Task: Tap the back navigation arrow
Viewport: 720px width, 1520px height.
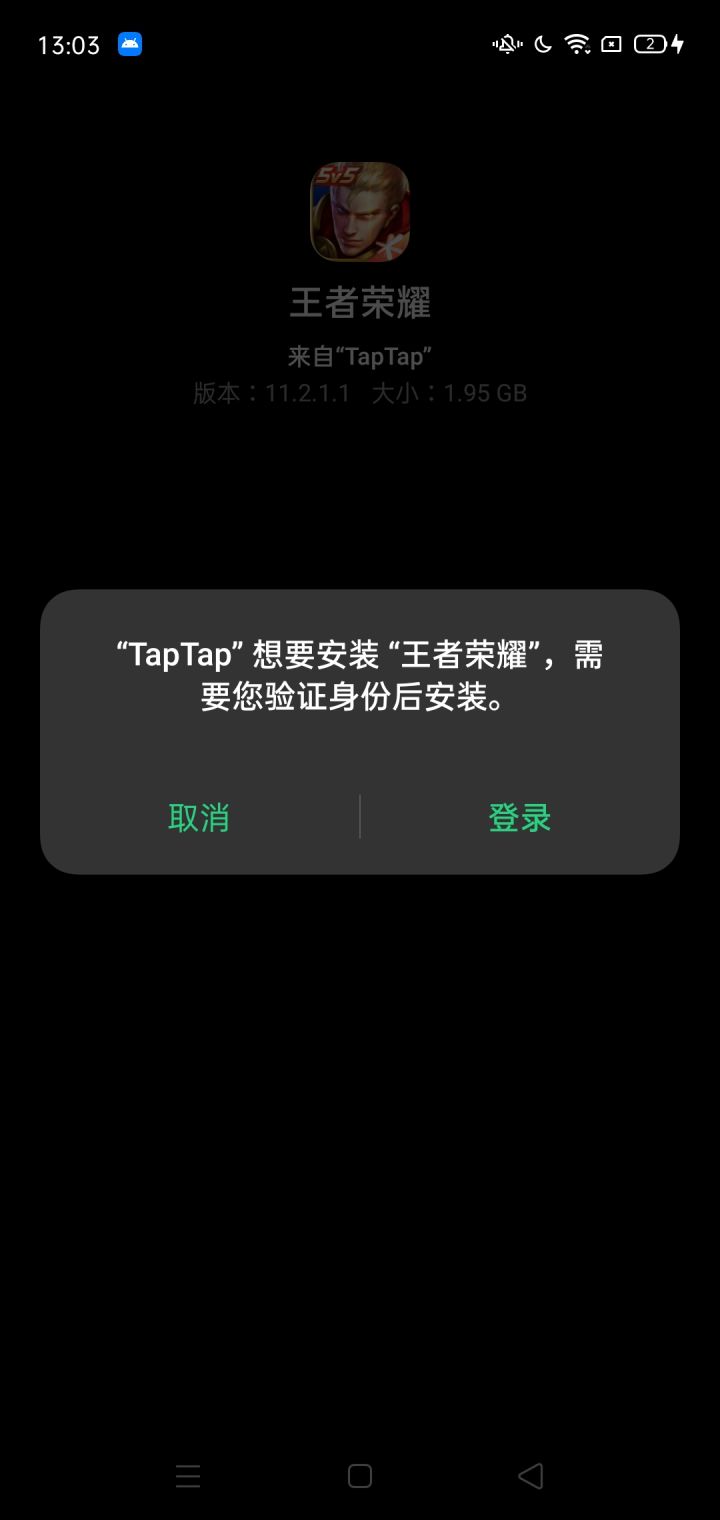Action: [531, 1475]
